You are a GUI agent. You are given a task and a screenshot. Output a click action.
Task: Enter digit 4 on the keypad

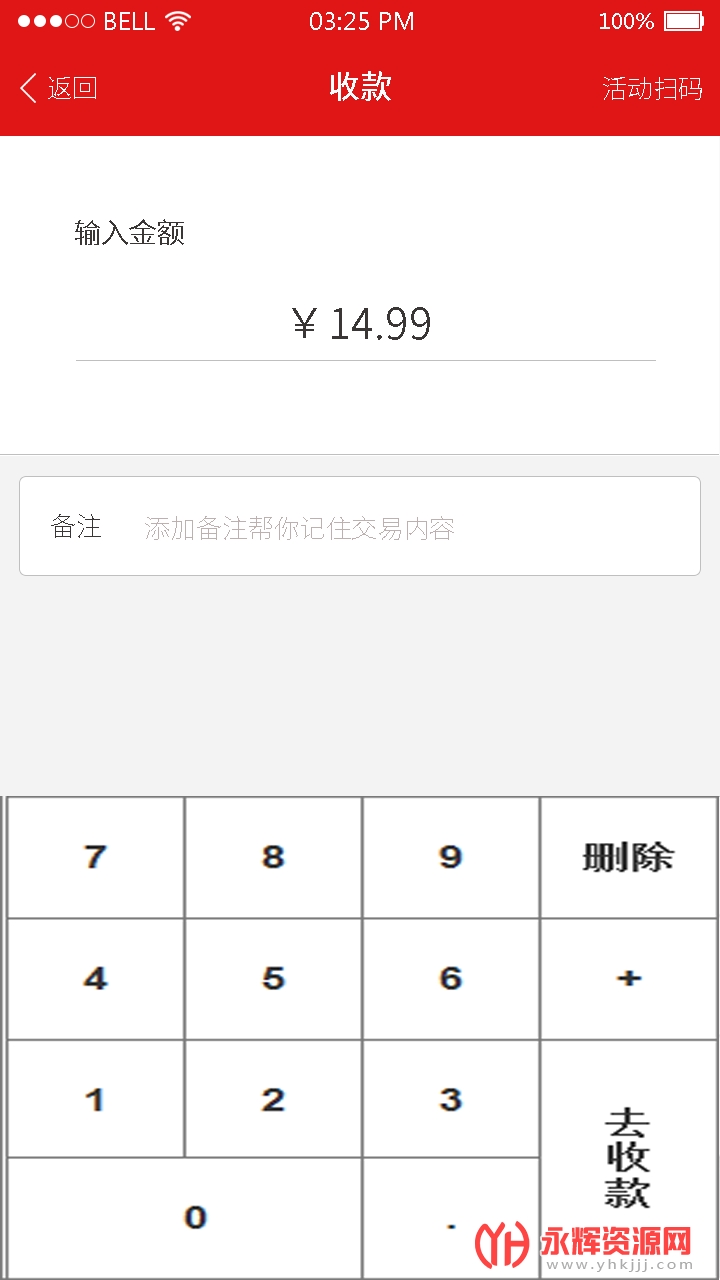pyautogui.click(x=95, y=979)
